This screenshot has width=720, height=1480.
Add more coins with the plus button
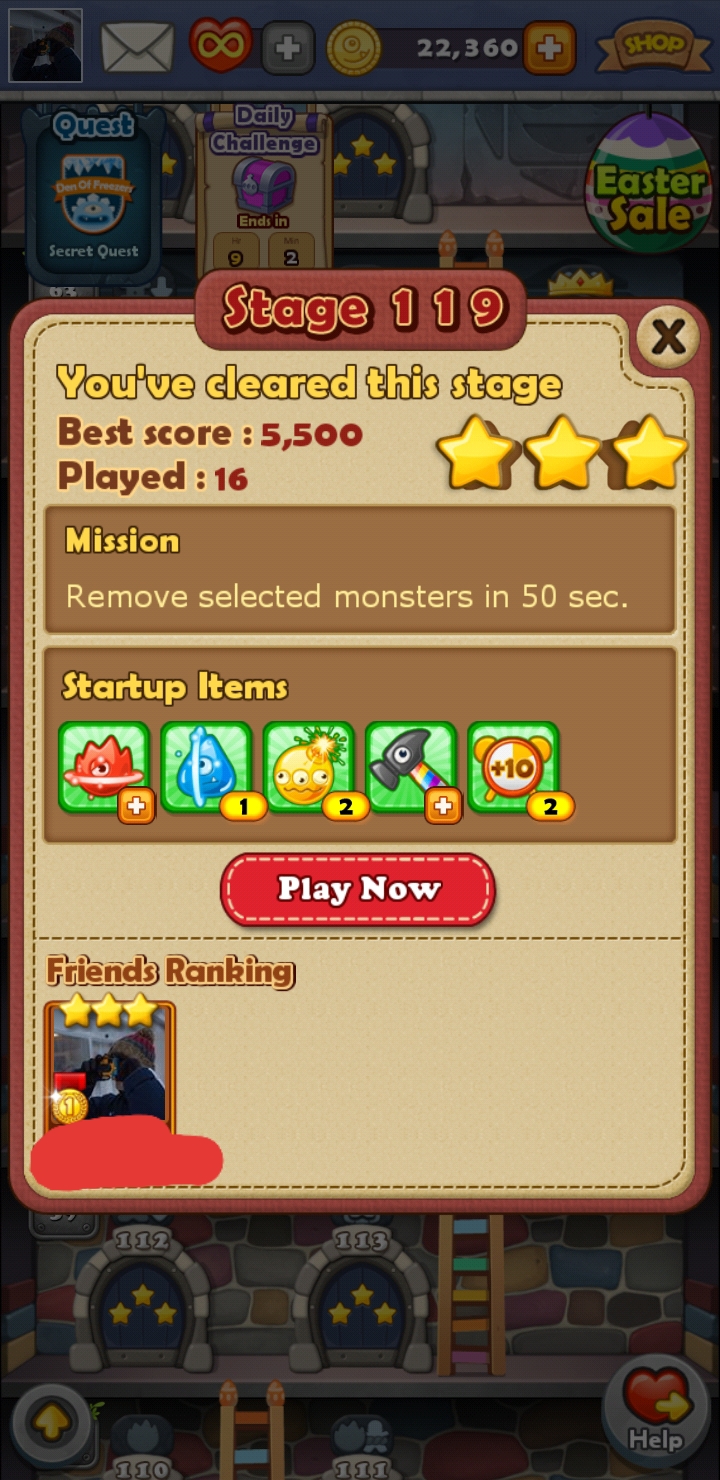[549, 47]
